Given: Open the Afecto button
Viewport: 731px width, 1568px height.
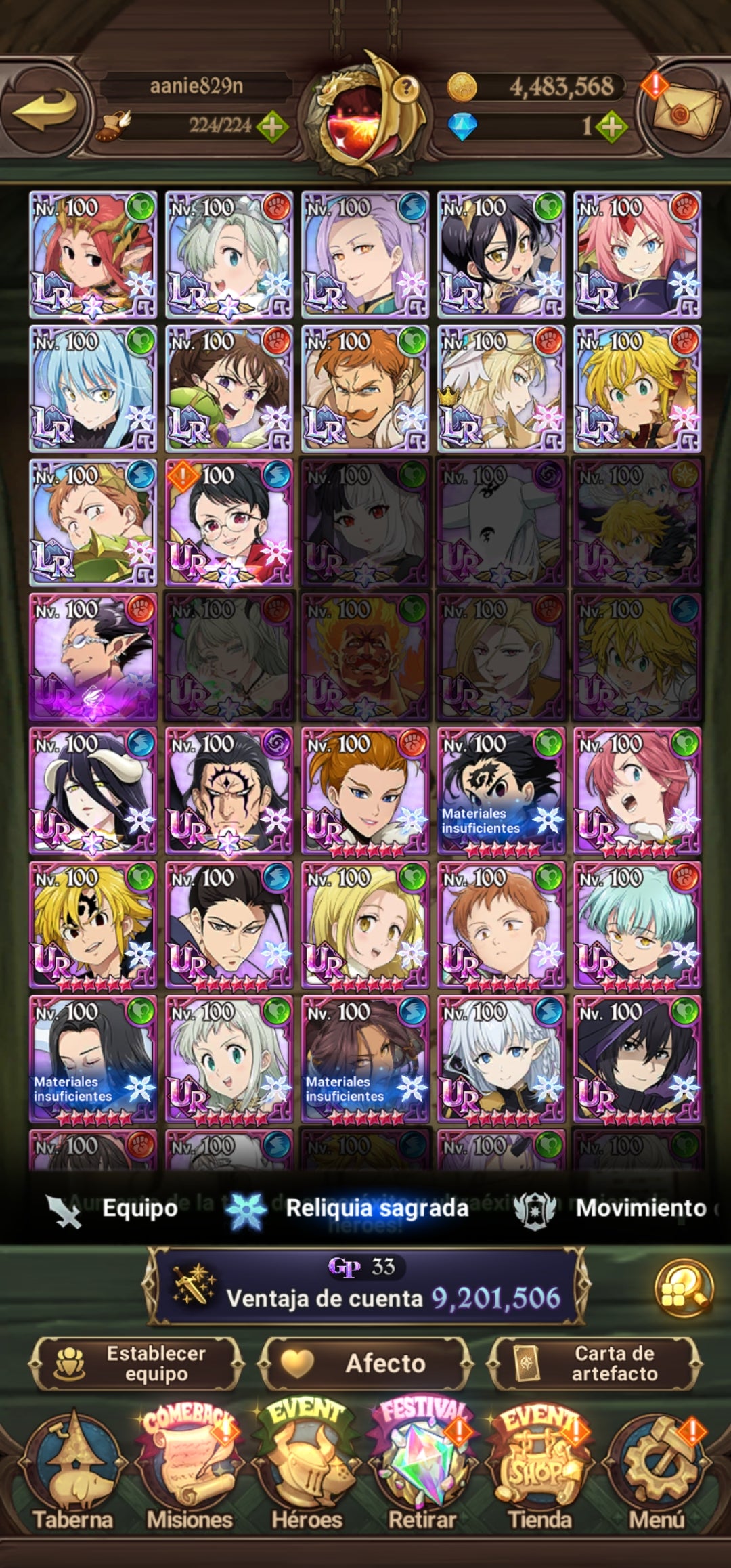Looking at the screenshot, I should point(365,1363).
